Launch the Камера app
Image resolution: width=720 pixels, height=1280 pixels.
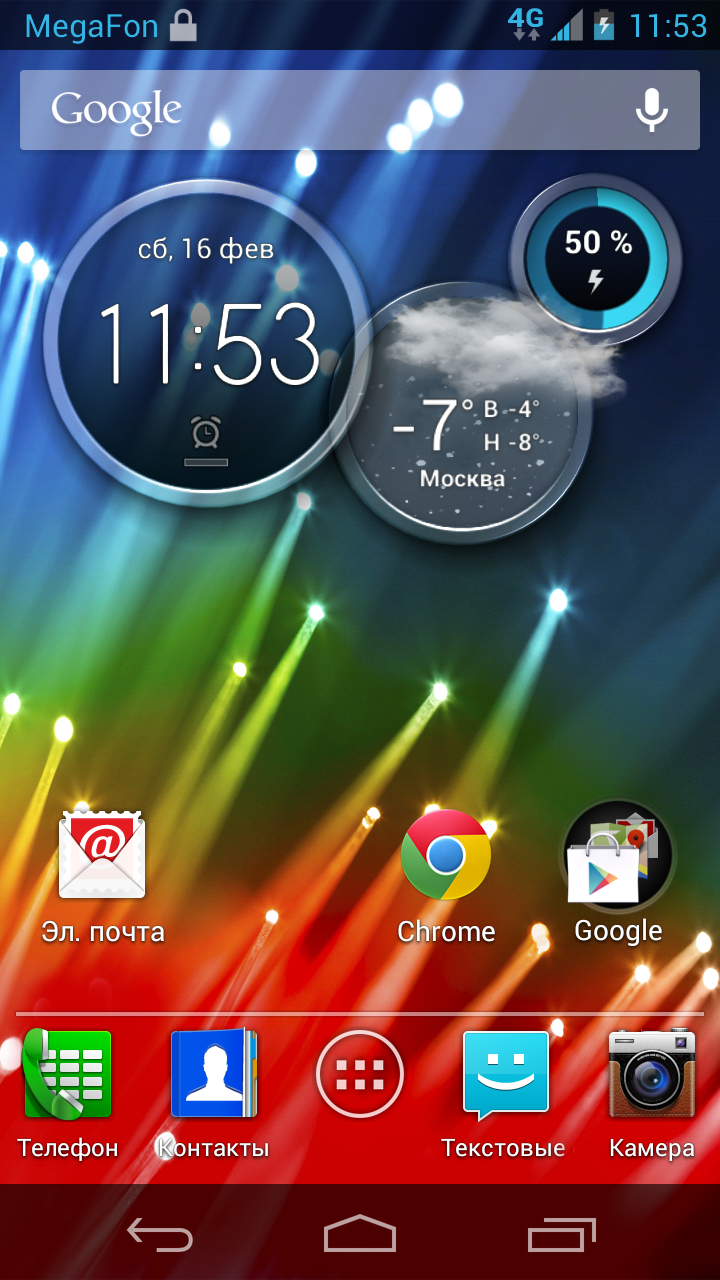651,1076
